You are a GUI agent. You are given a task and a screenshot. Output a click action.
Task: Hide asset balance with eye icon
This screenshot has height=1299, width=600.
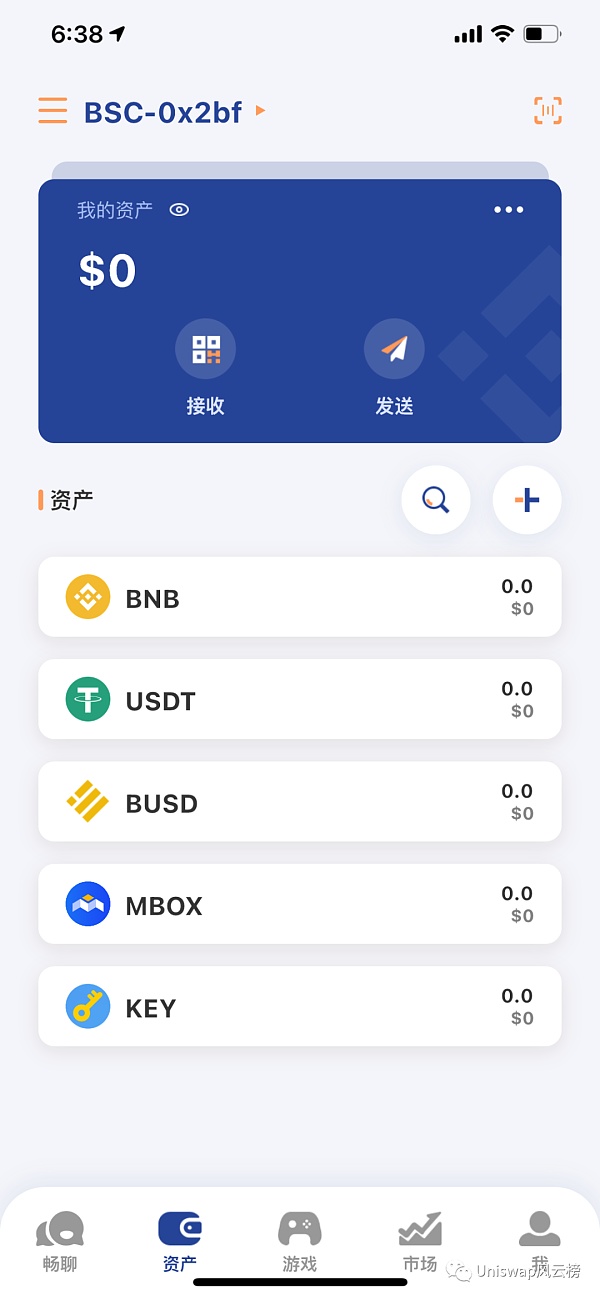(x=179, y=210)
